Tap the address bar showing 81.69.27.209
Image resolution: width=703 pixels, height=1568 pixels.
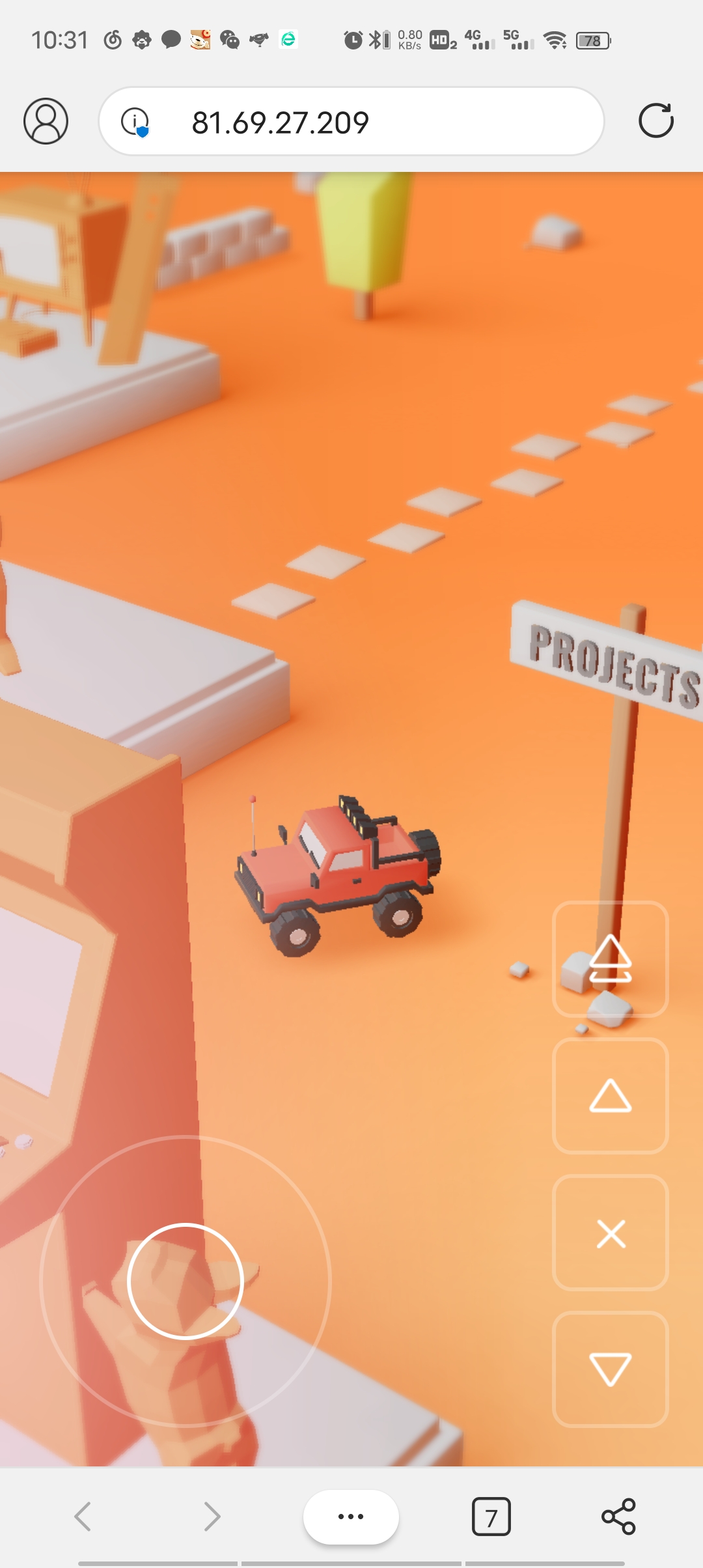[x=351, y=122]
